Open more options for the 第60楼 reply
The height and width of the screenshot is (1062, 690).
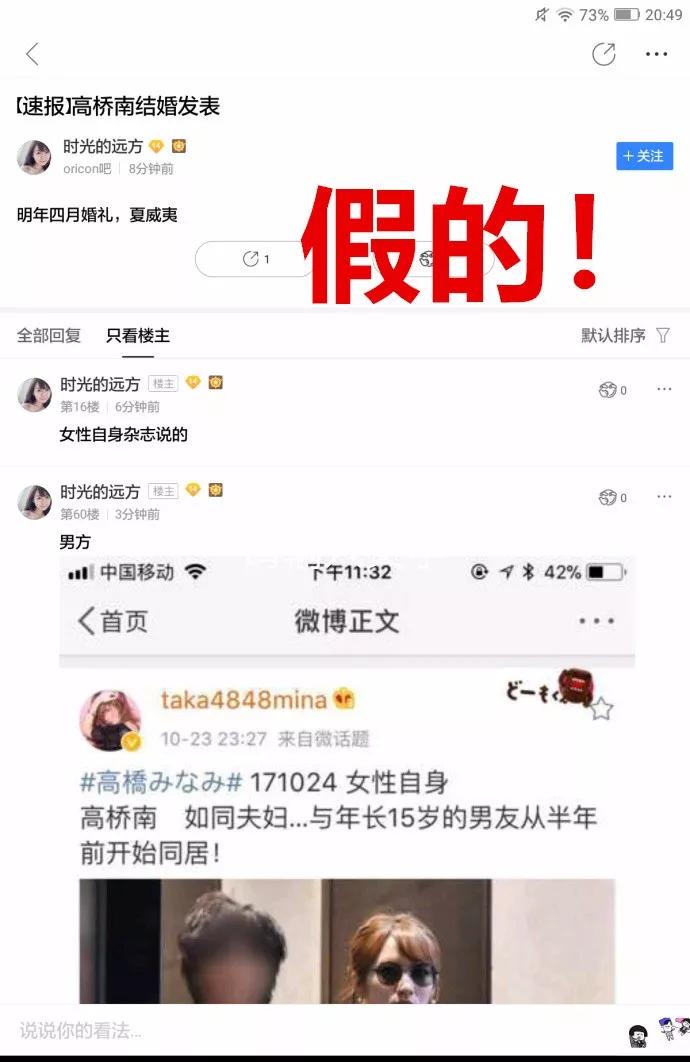(664, 496)
